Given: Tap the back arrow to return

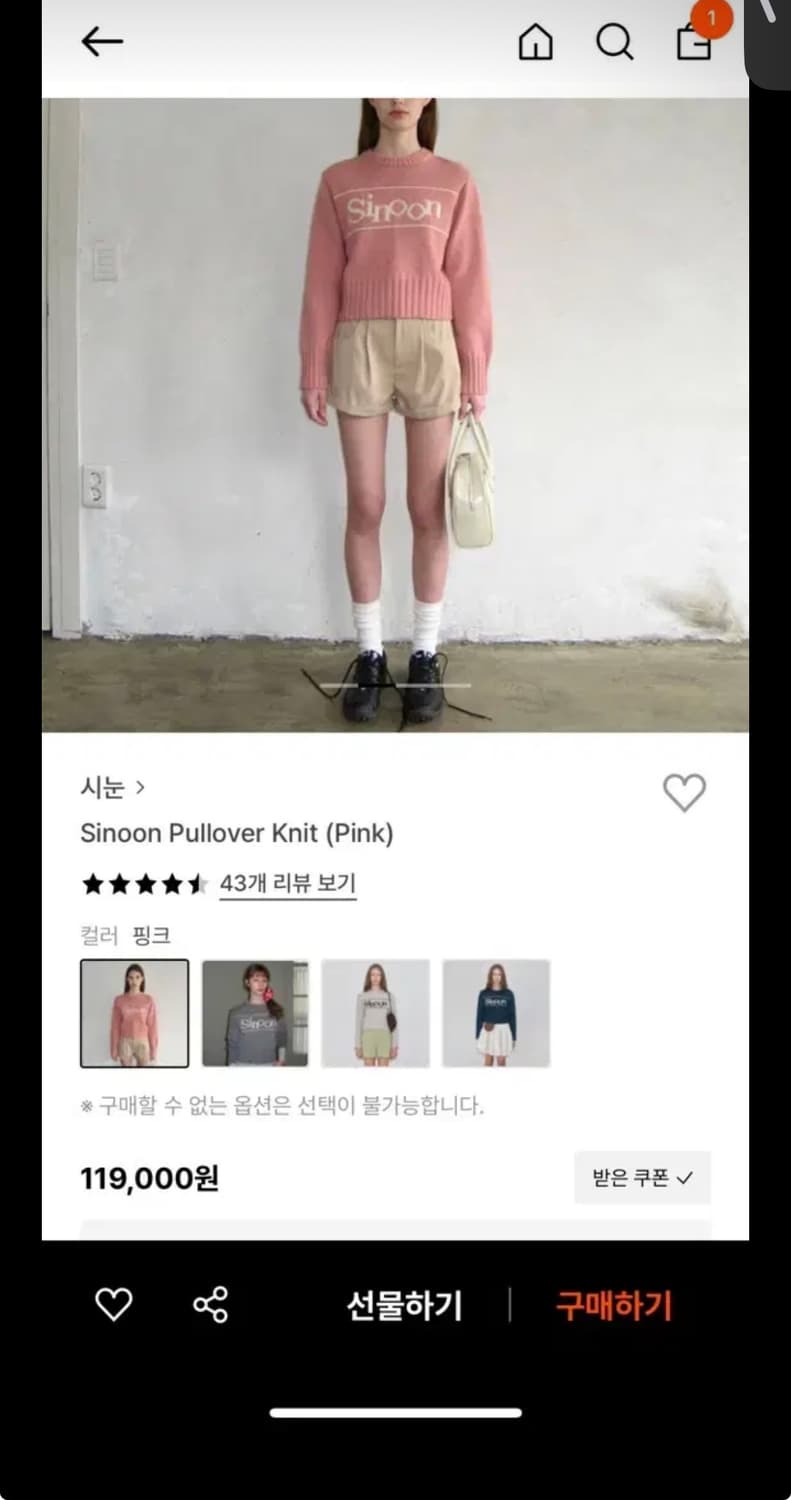Looking at the screenshot, I should point(101,42).
